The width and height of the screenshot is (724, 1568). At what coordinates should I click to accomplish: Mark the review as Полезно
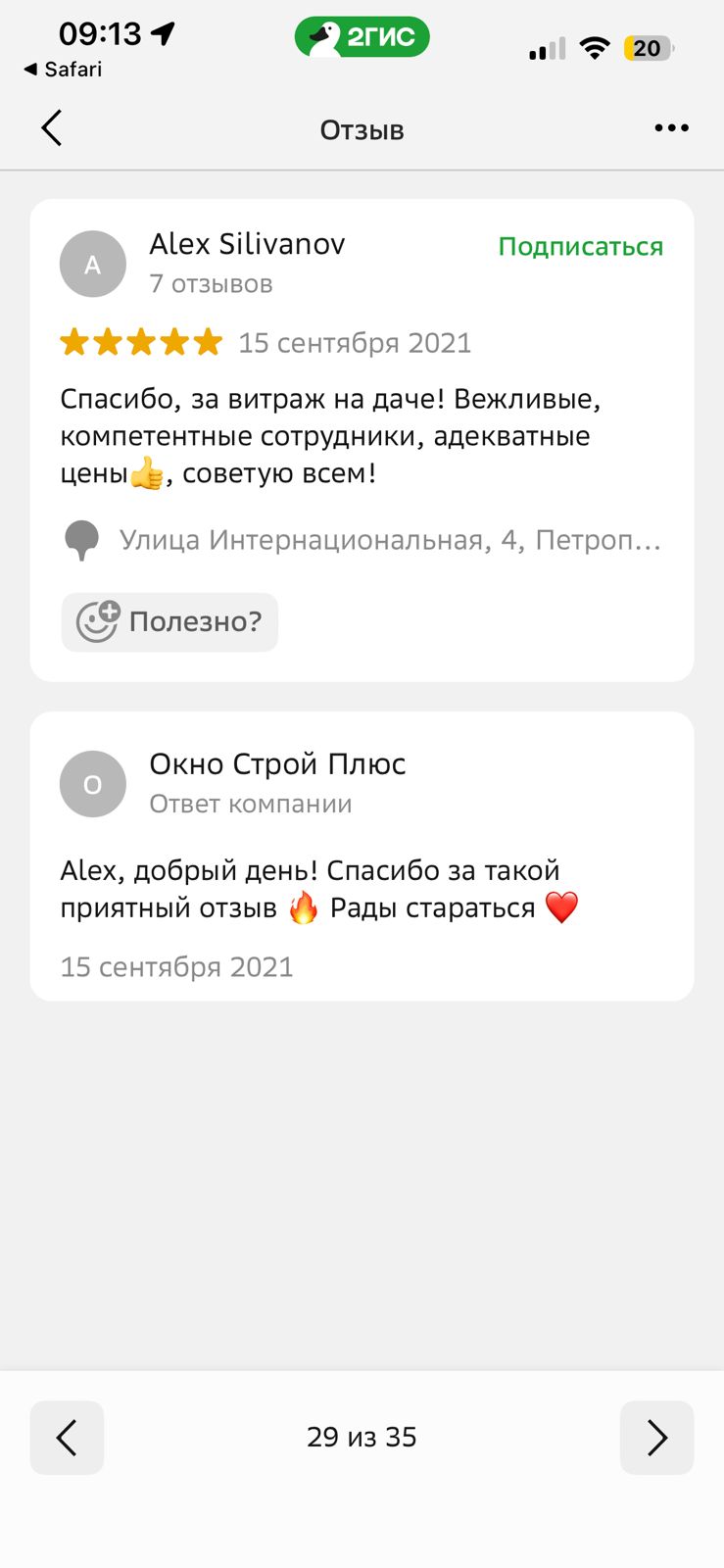(x=169, y=621)
